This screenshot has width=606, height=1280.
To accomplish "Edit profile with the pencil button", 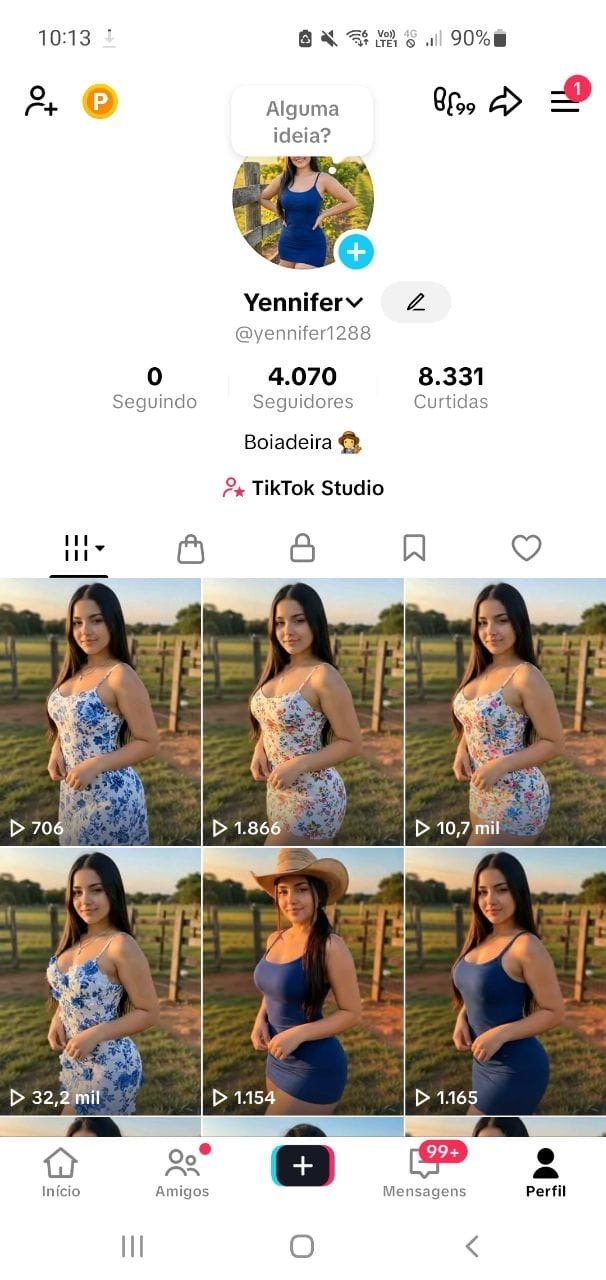I will point(416,302).
